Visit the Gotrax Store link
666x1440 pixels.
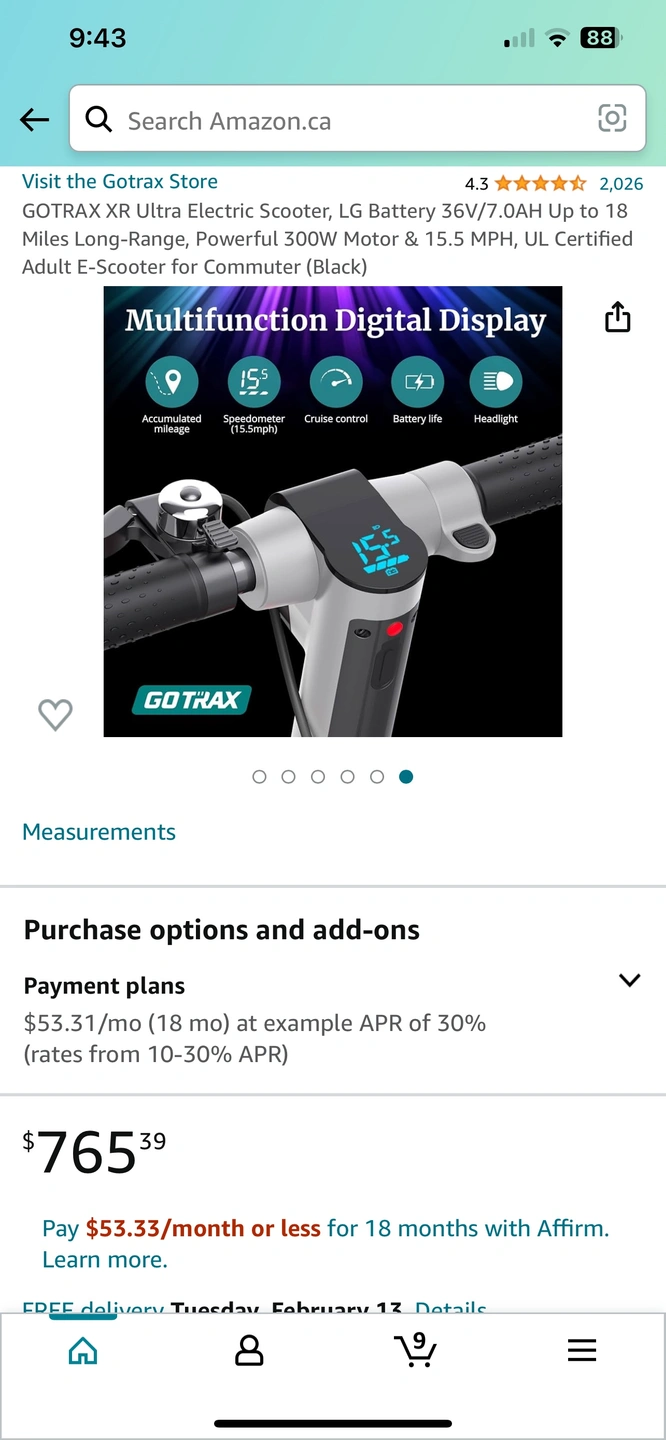(120, 181)
